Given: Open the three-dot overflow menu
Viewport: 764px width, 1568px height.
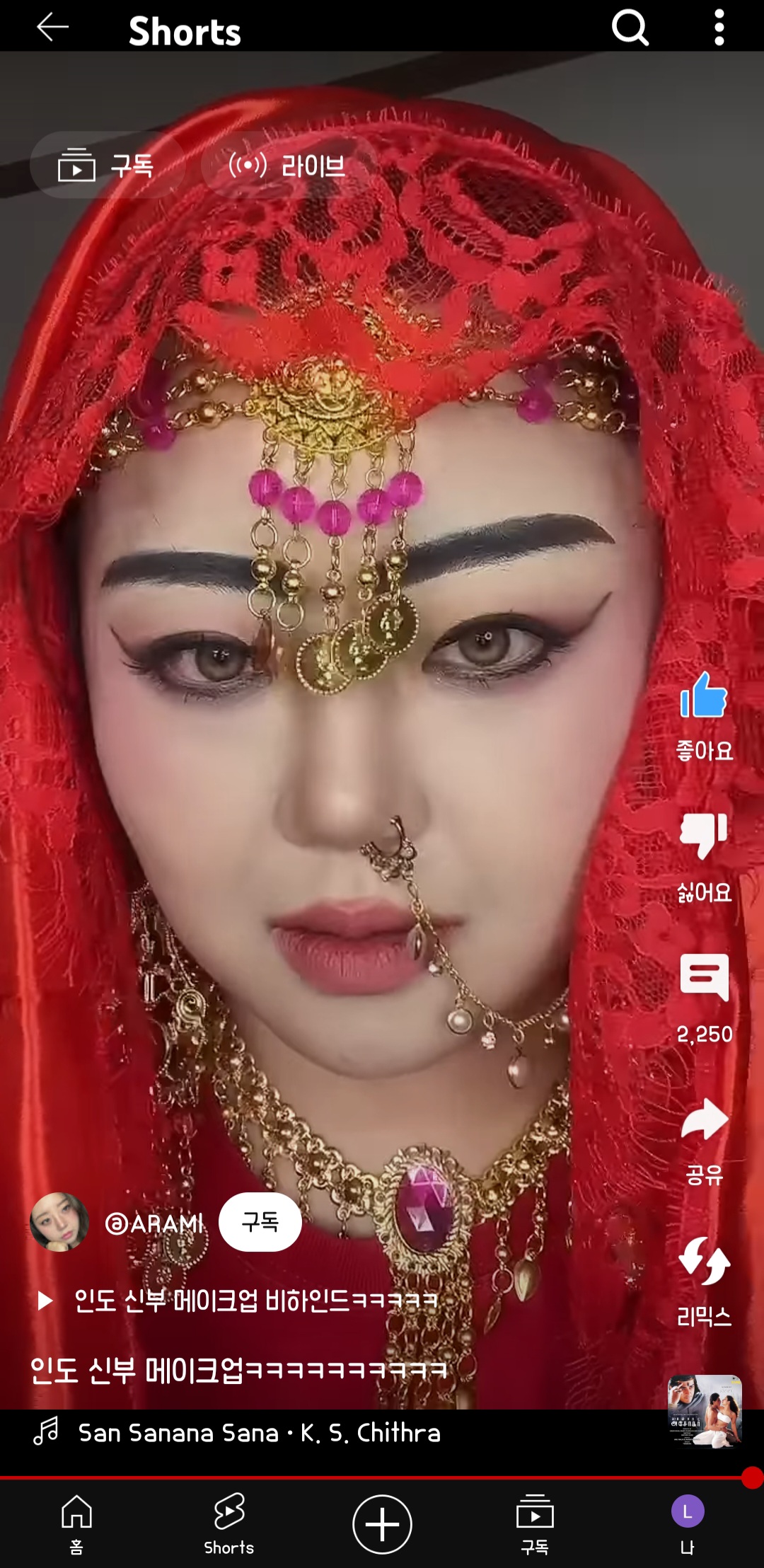Looking at the screenshot, I should pos(719,28).
